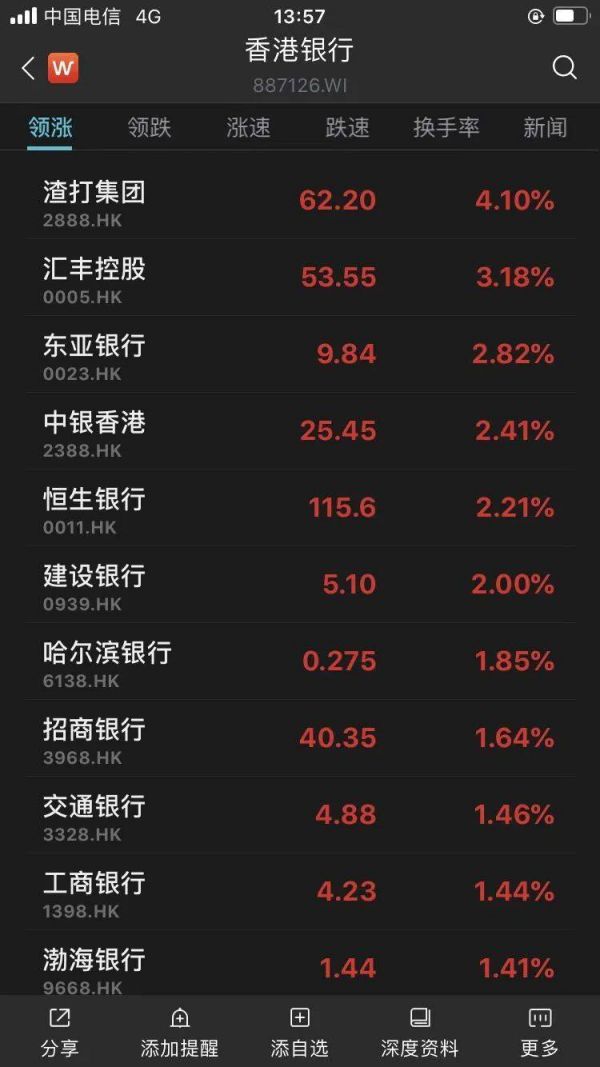The image size is (600, 1067).
Task: Select 中银香港 from the list
Action: click(x=300, y=431)
